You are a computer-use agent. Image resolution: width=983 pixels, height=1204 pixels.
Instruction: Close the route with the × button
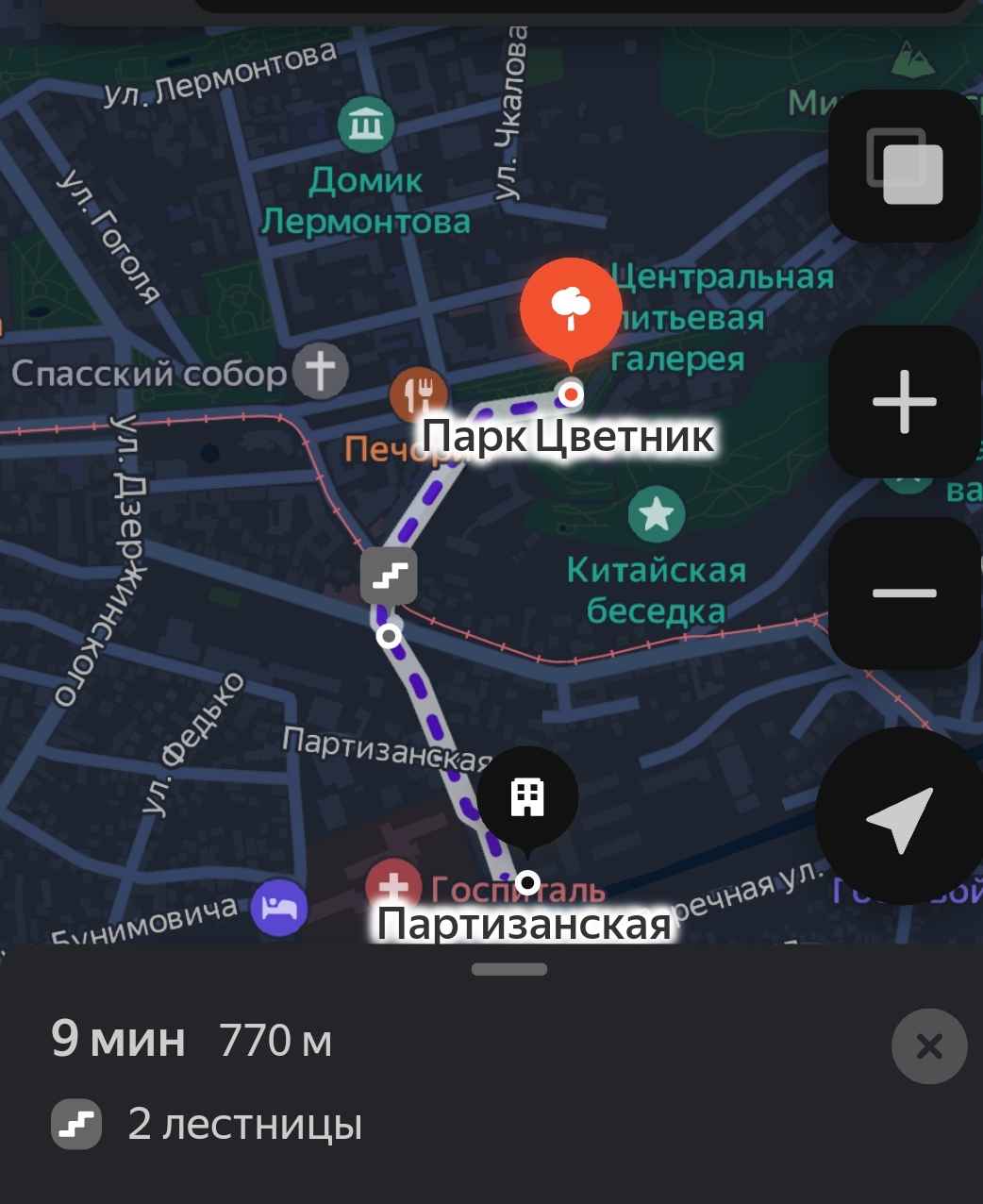pos(929,1045)
